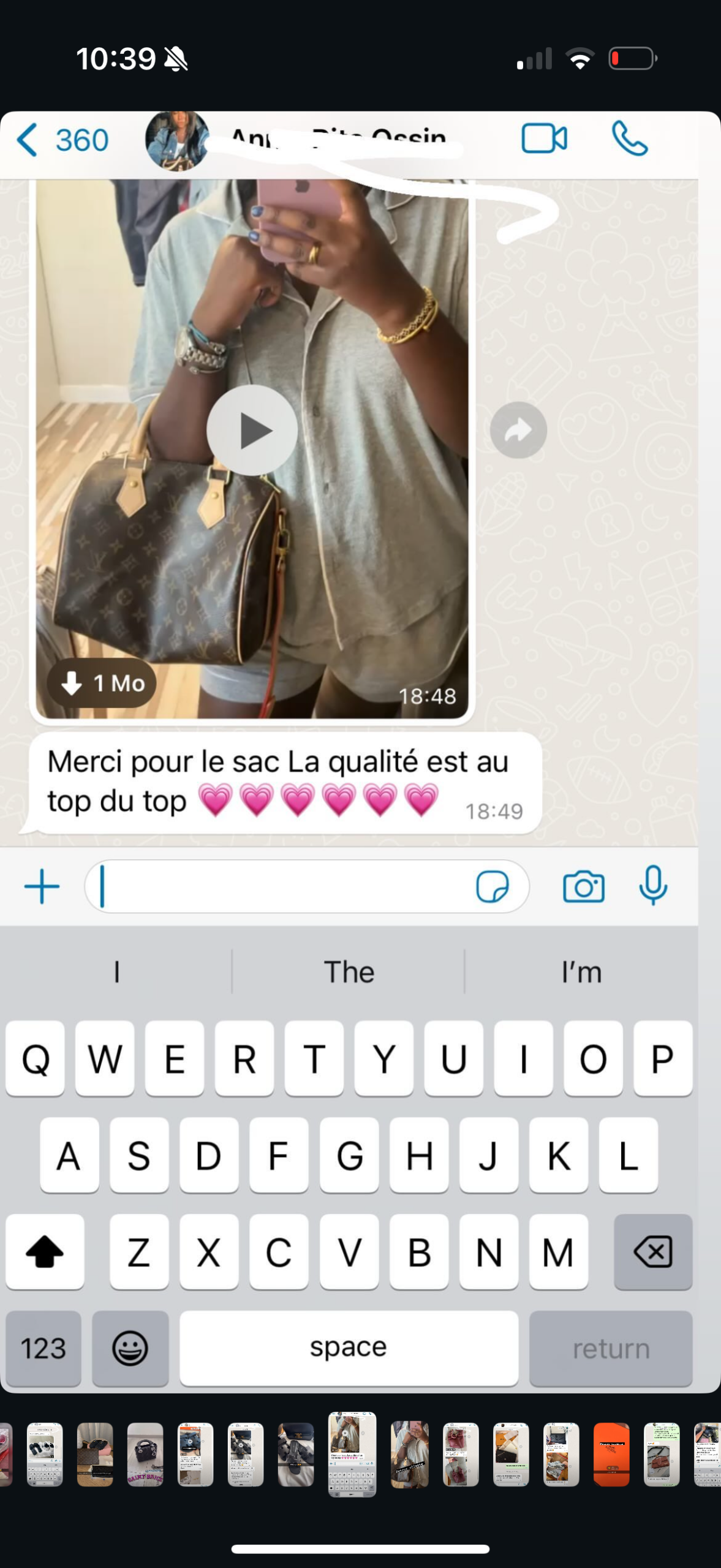
Task: Jump to the black sandals close-up thumbnail
Action: [x=296, y=1454]
